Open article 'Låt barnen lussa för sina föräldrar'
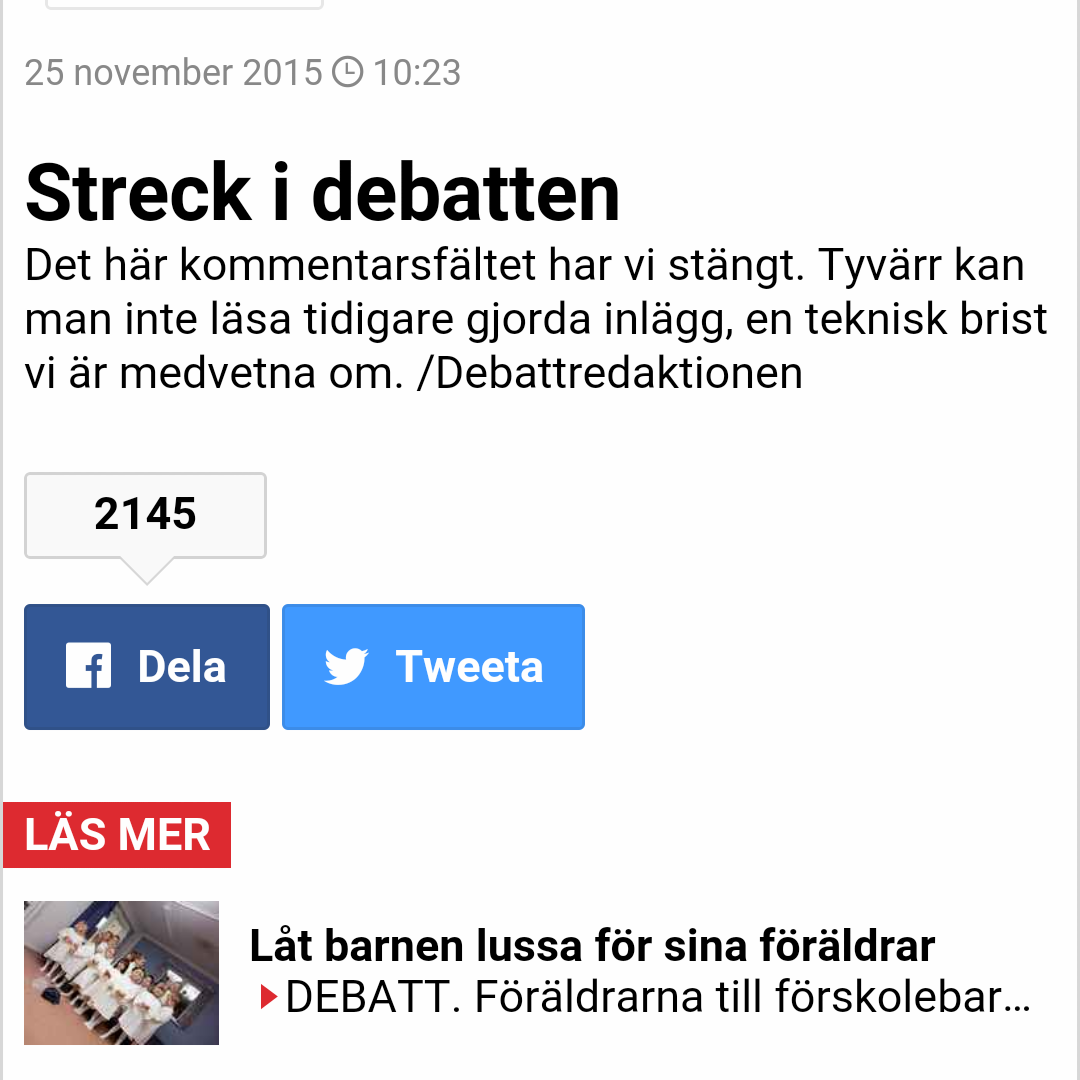The height and width of the screenshot is (1080, 1080). coord(592,945)
